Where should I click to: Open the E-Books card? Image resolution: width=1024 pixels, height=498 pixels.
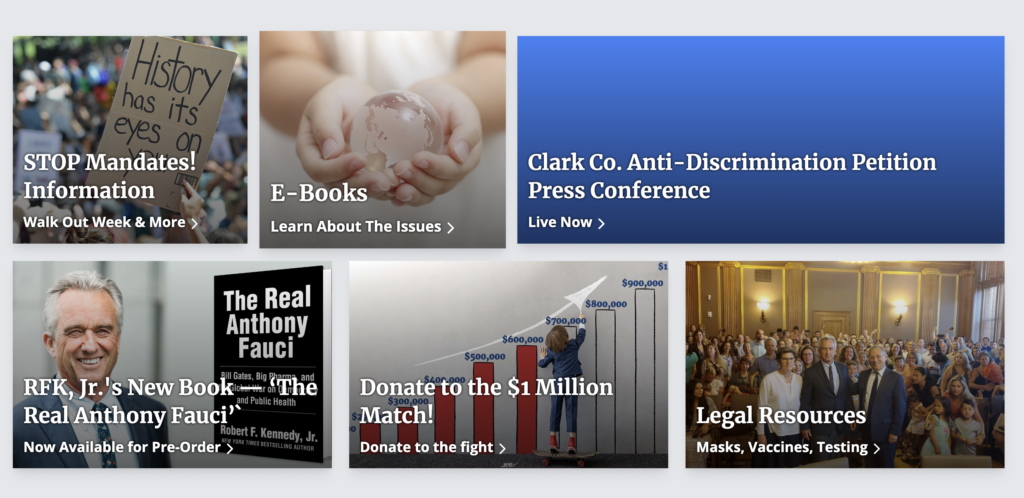(382, 140)
